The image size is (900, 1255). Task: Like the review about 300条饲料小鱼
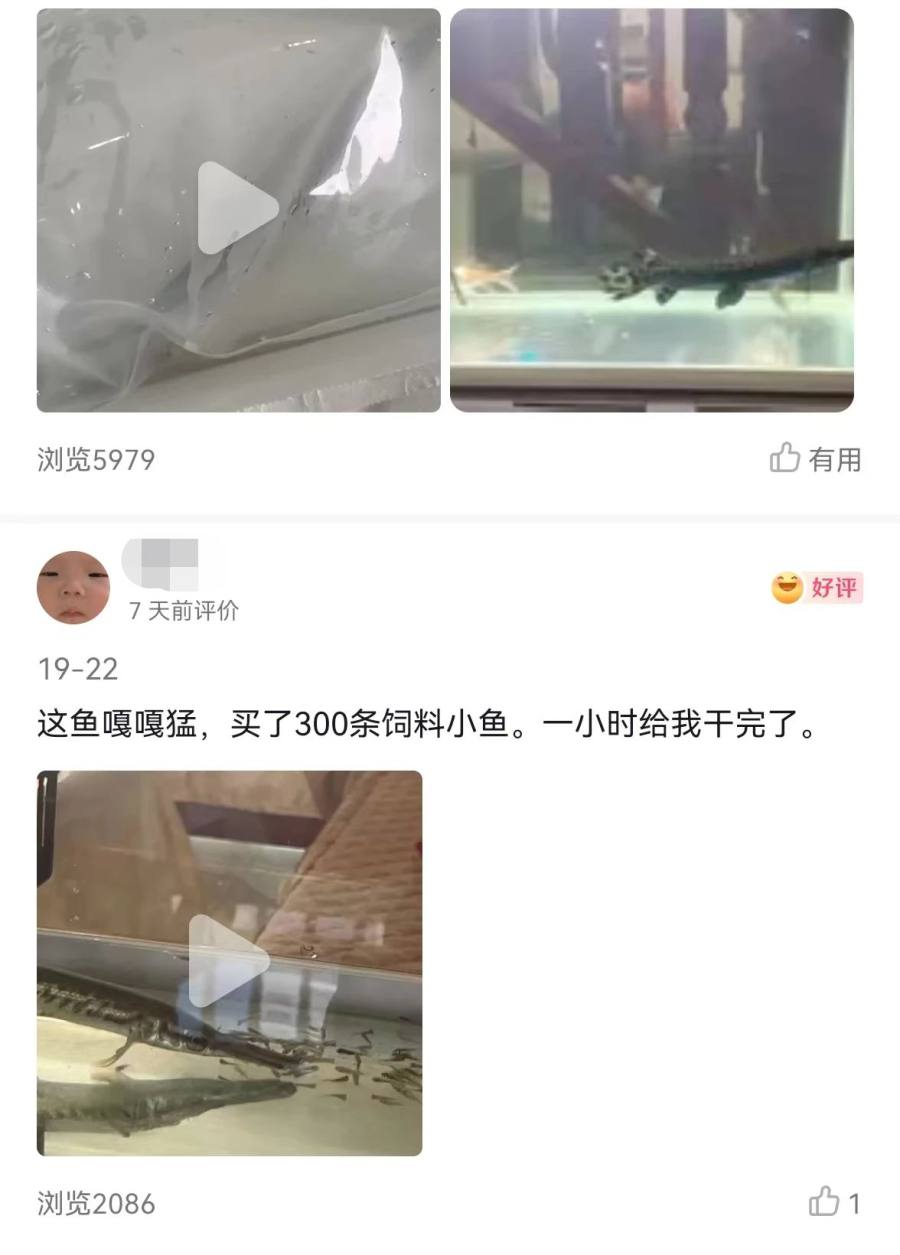click(833, 1202)
